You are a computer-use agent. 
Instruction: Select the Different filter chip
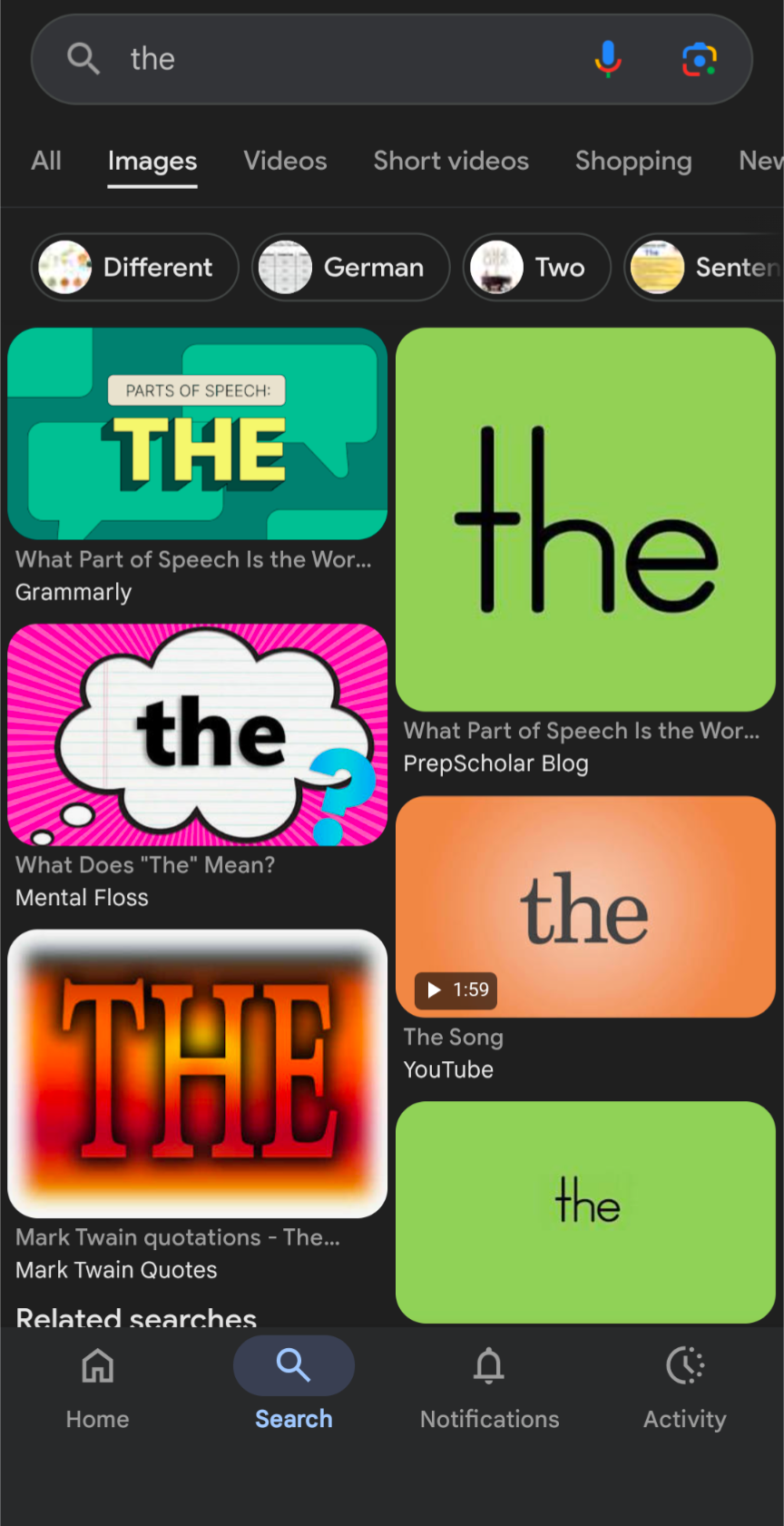click(x=135, y=267)
